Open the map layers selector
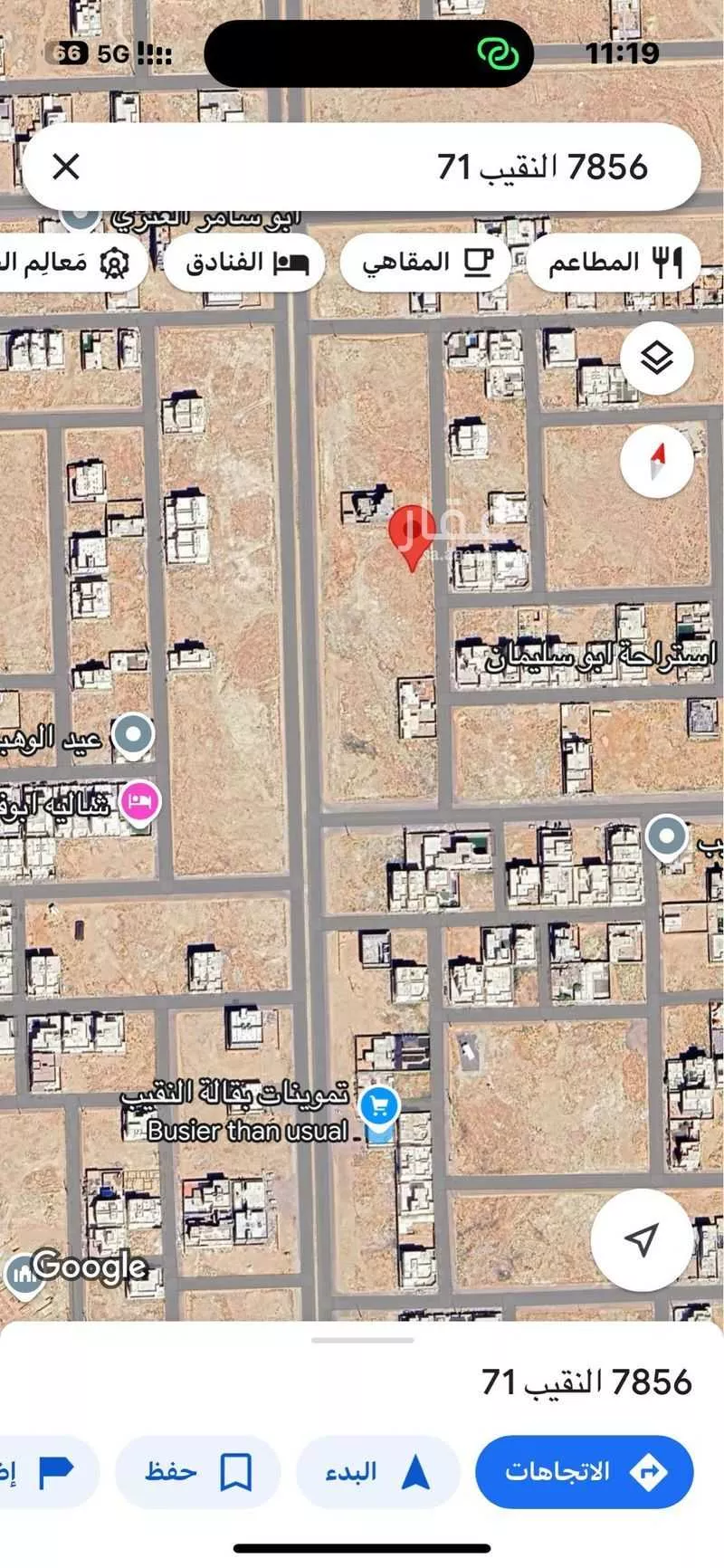The height and width of the screenshot is (1568, 724). click(x=657, y=359)
